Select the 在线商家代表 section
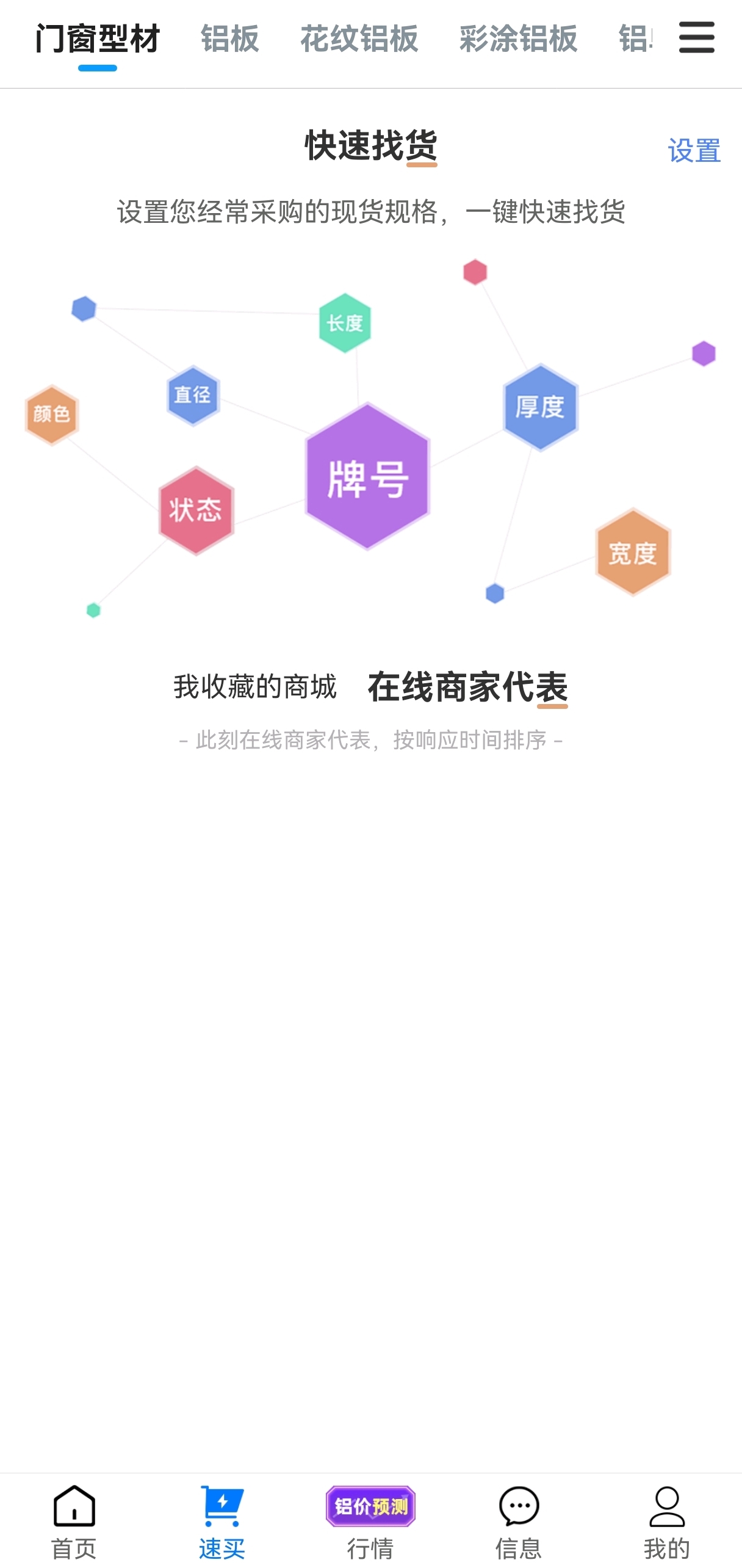 tap(467, 688)
